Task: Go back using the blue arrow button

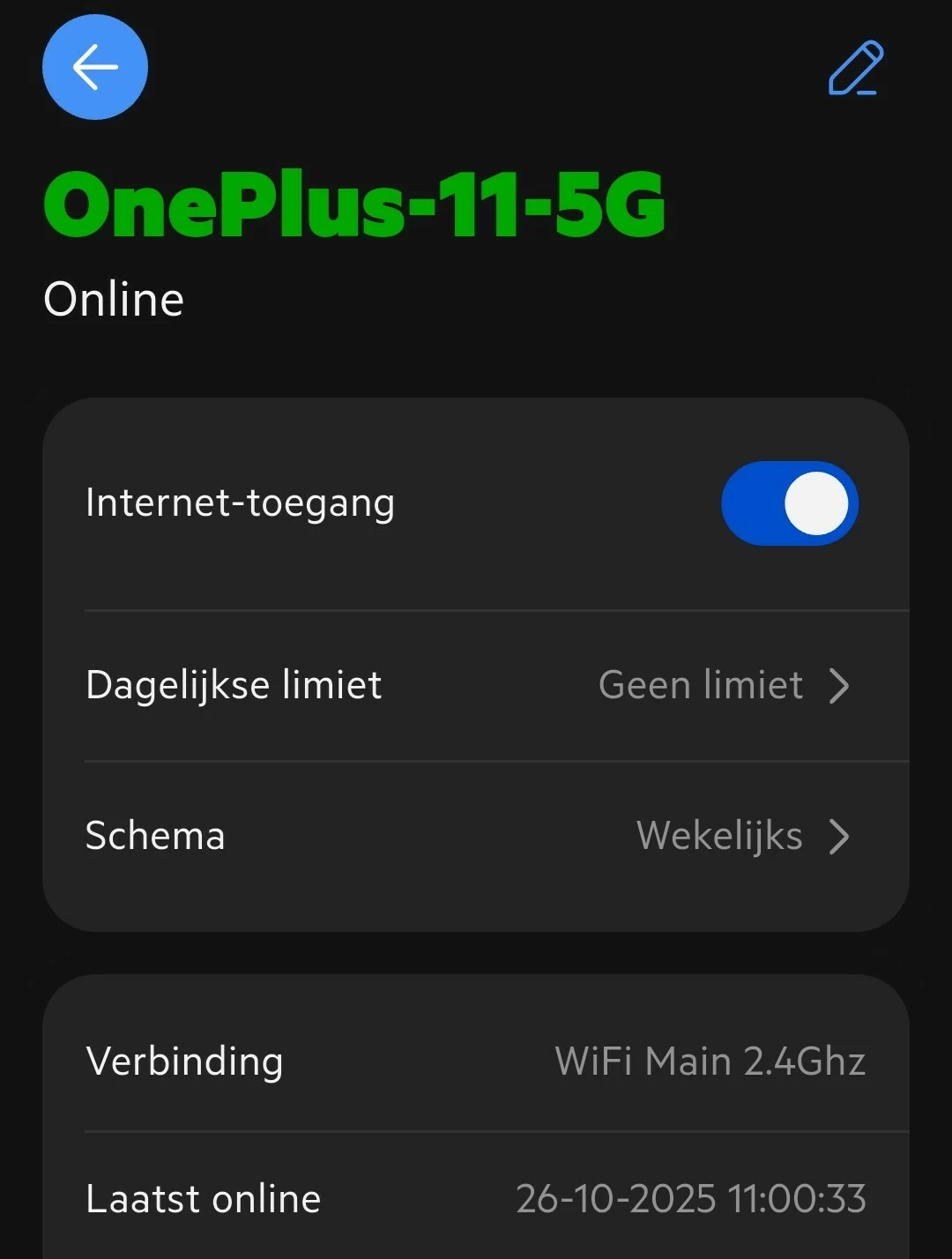Action: pos(95,67)
